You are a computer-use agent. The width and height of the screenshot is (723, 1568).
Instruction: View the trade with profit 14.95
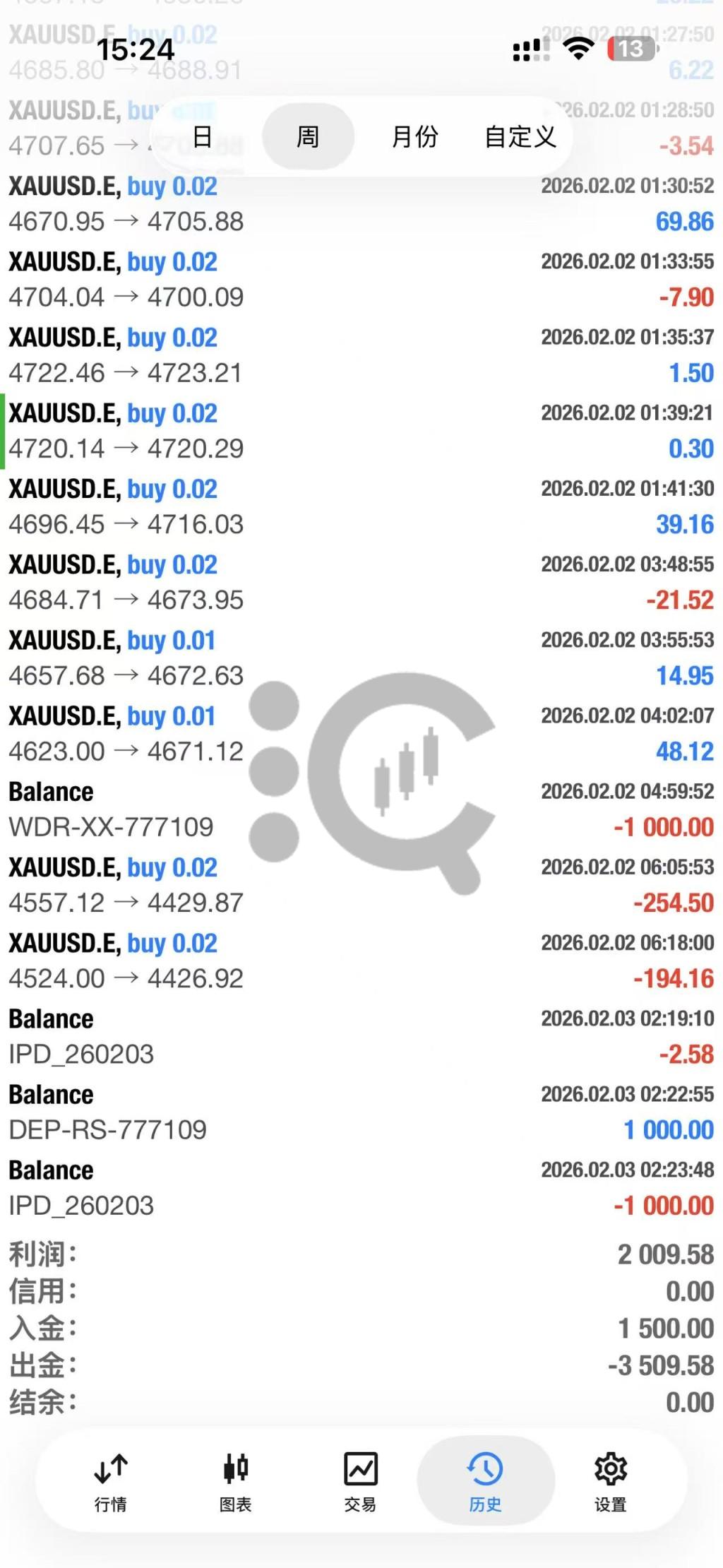pos(360,658)
